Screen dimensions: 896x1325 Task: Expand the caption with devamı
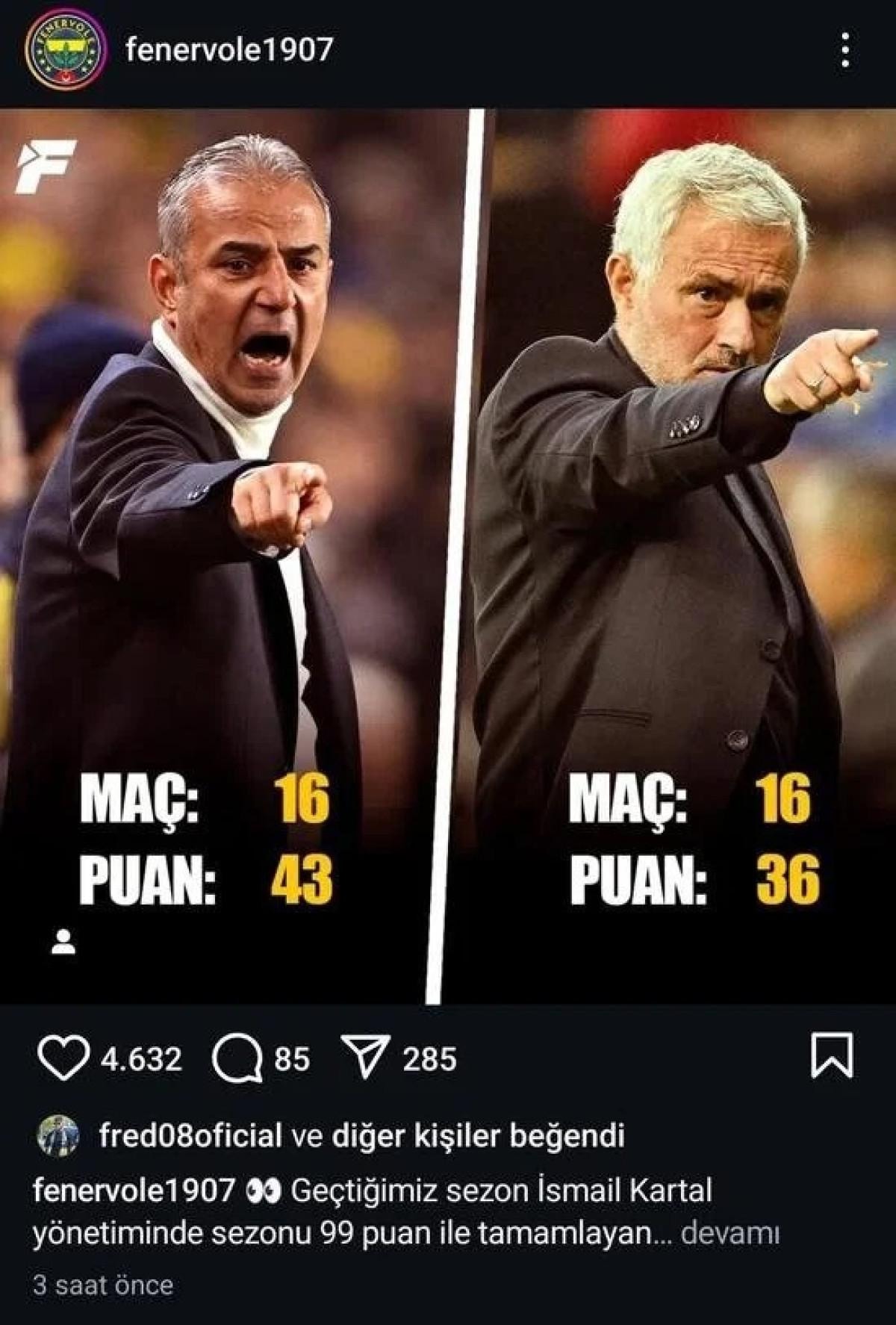tap(729, 1234)
